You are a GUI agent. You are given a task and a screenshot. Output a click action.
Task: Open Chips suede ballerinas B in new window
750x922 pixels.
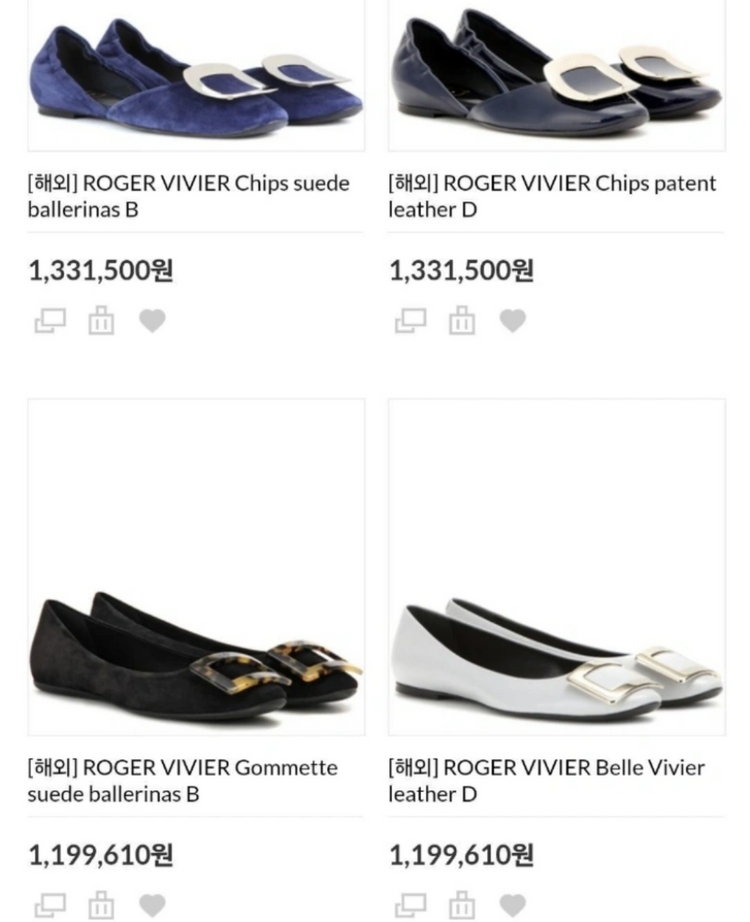coord(50,321)
